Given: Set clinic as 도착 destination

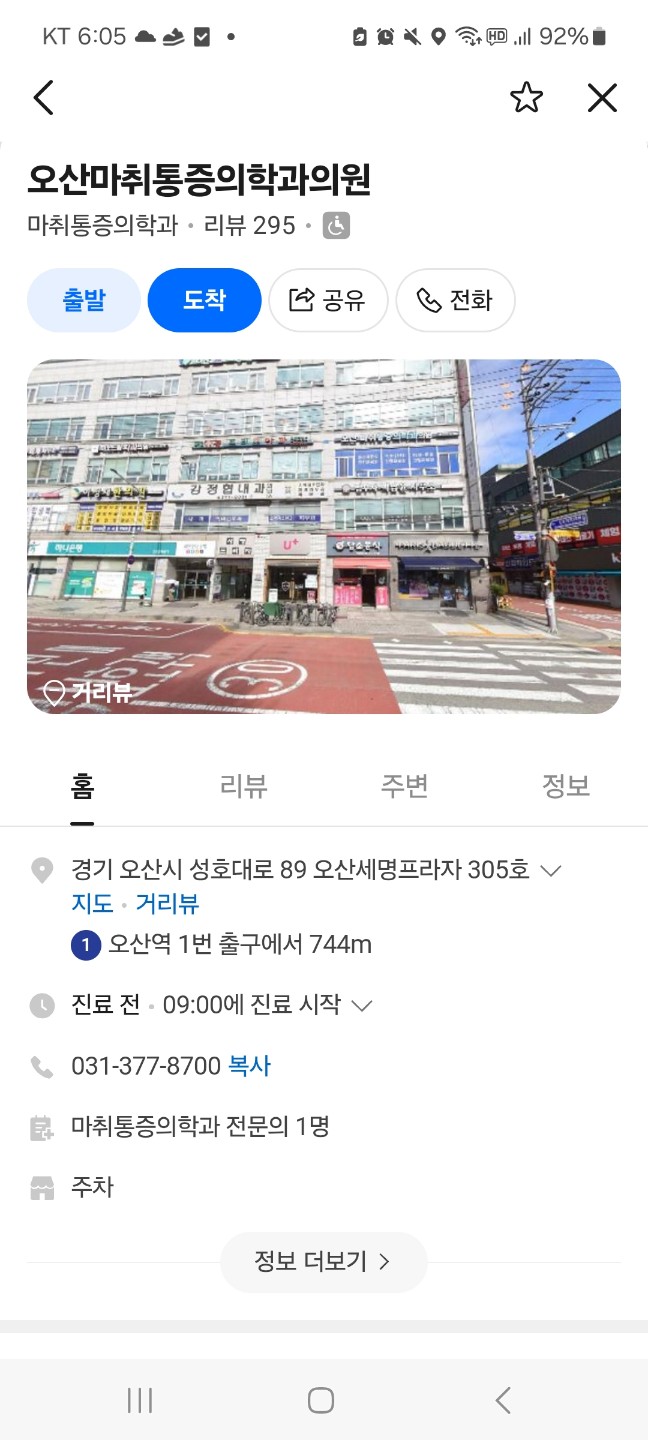Looking at the screenshot, I should (204, 300).
